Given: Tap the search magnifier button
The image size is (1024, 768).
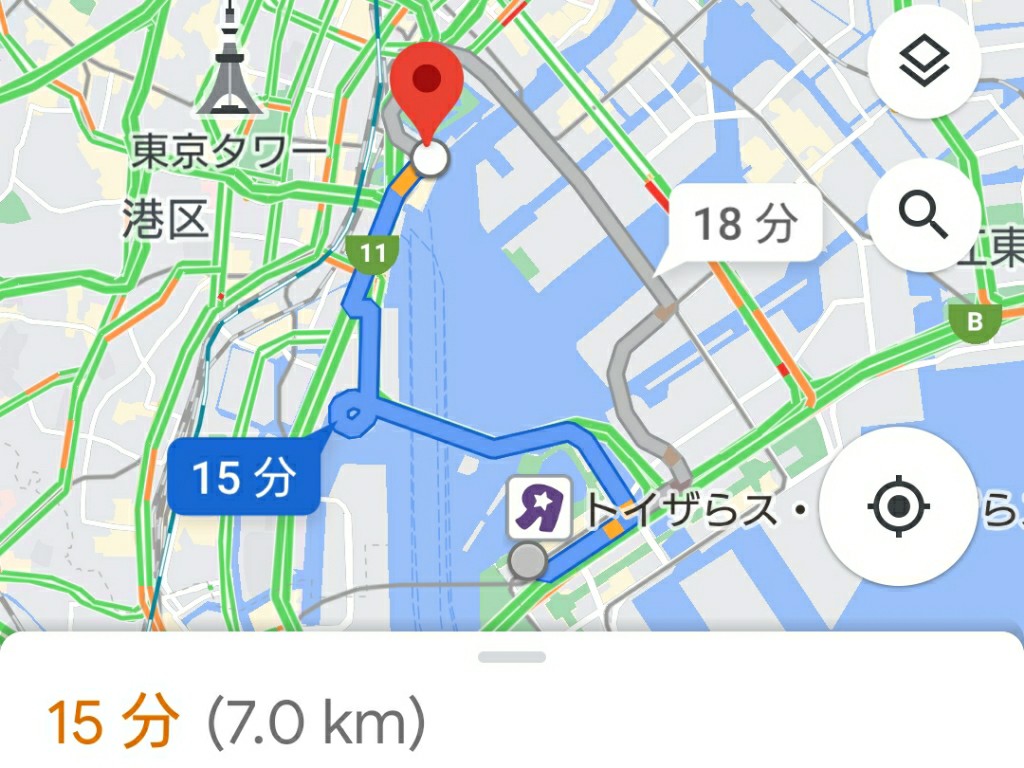Looking at the screenshot, I should pyautogui.click(x=923, y=214).
